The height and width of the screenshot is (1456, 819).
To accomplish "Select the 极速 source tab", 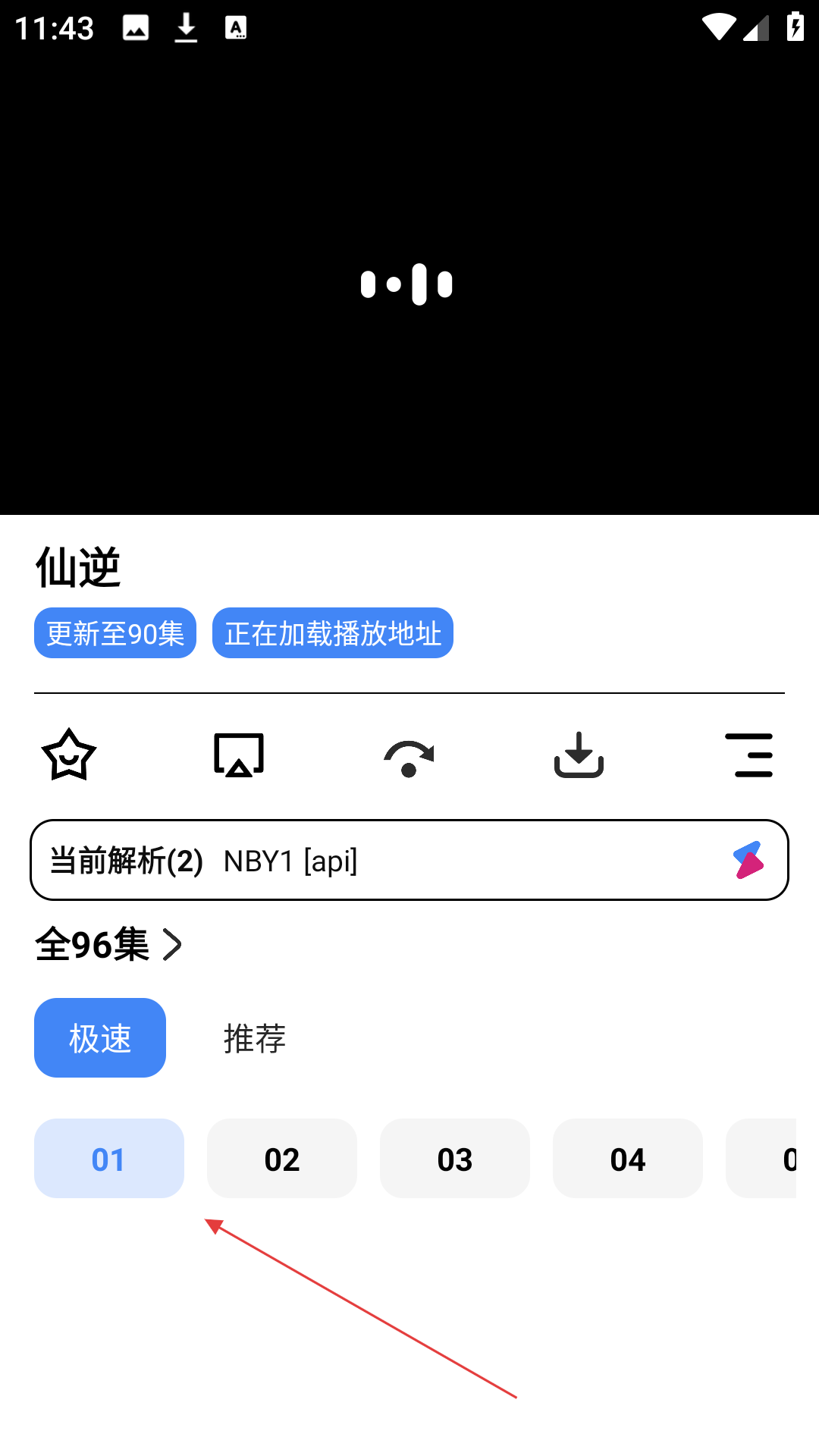I will [x=100, y=1037].
